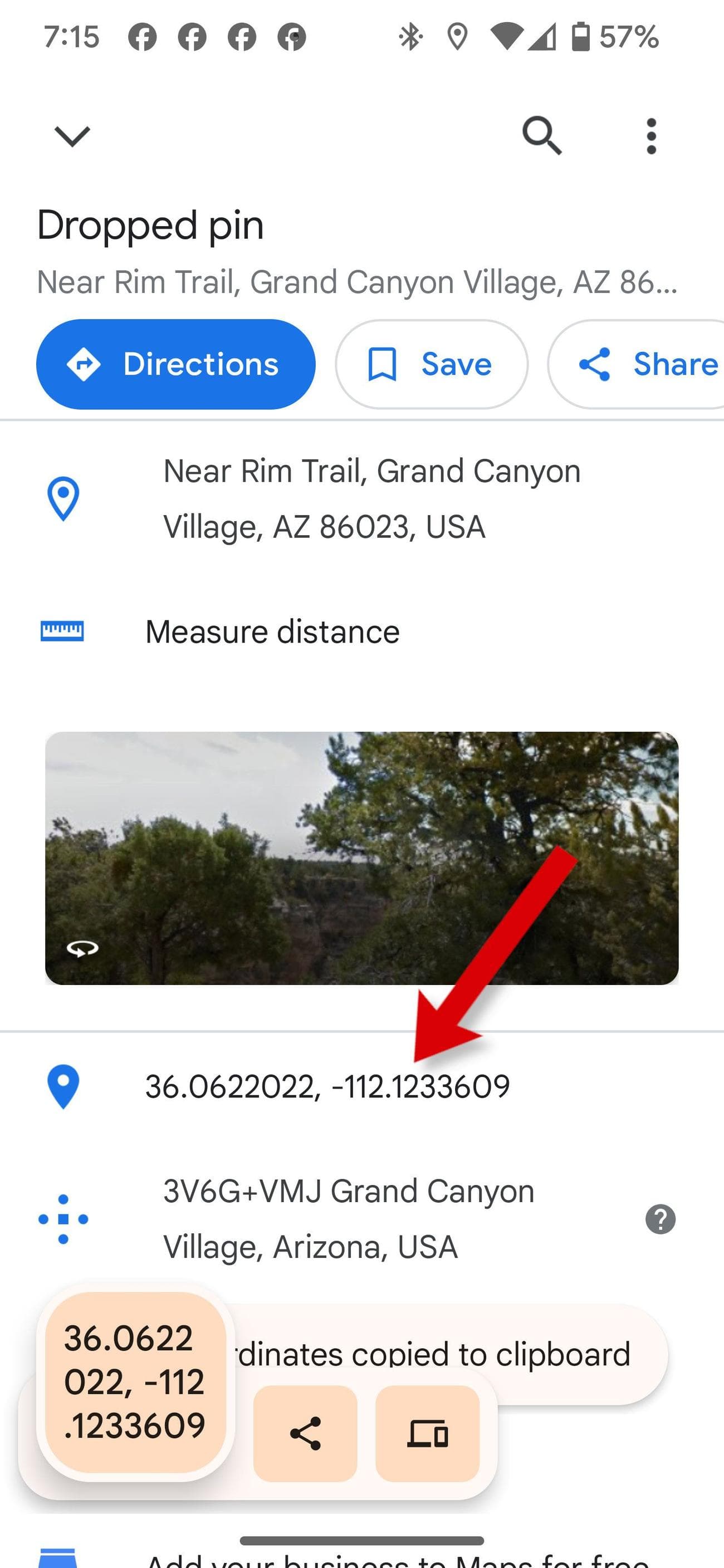Open plus code help question mark
The height and width of the screenshot is (1568, 724).
point(660,1219)
